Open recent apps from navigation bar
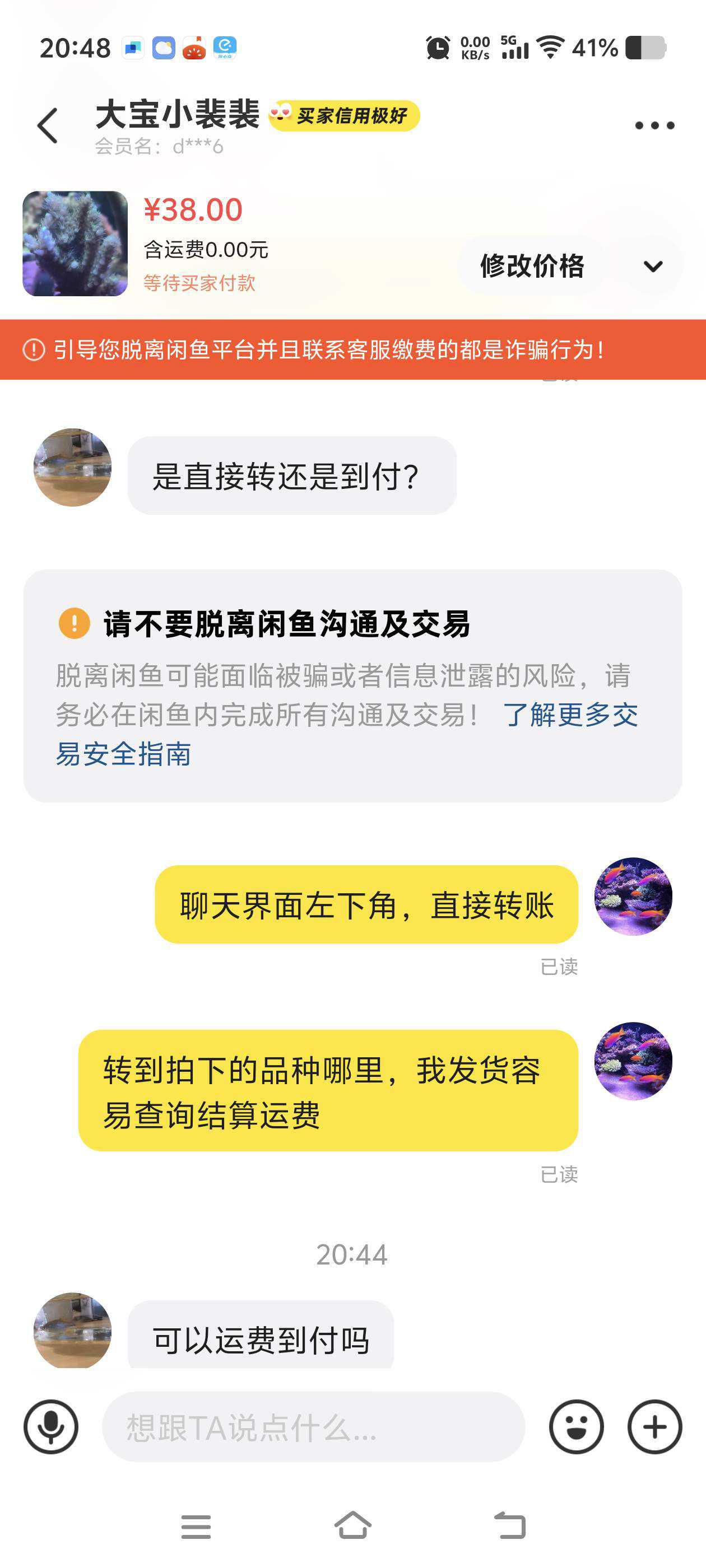Screen dimensions: 706x1568 (x=196, y=1527)
